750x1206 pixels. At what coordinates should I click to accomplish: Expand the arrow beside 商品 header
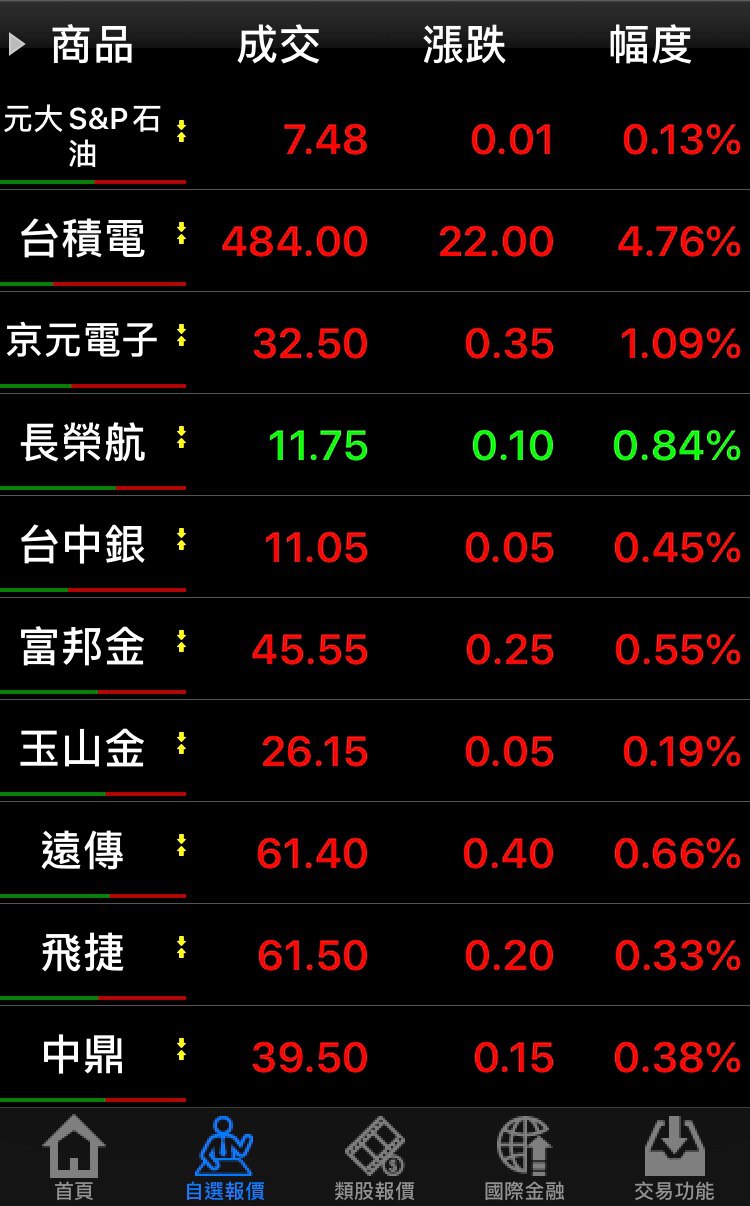pyautogui.click(x=16, y=44)
